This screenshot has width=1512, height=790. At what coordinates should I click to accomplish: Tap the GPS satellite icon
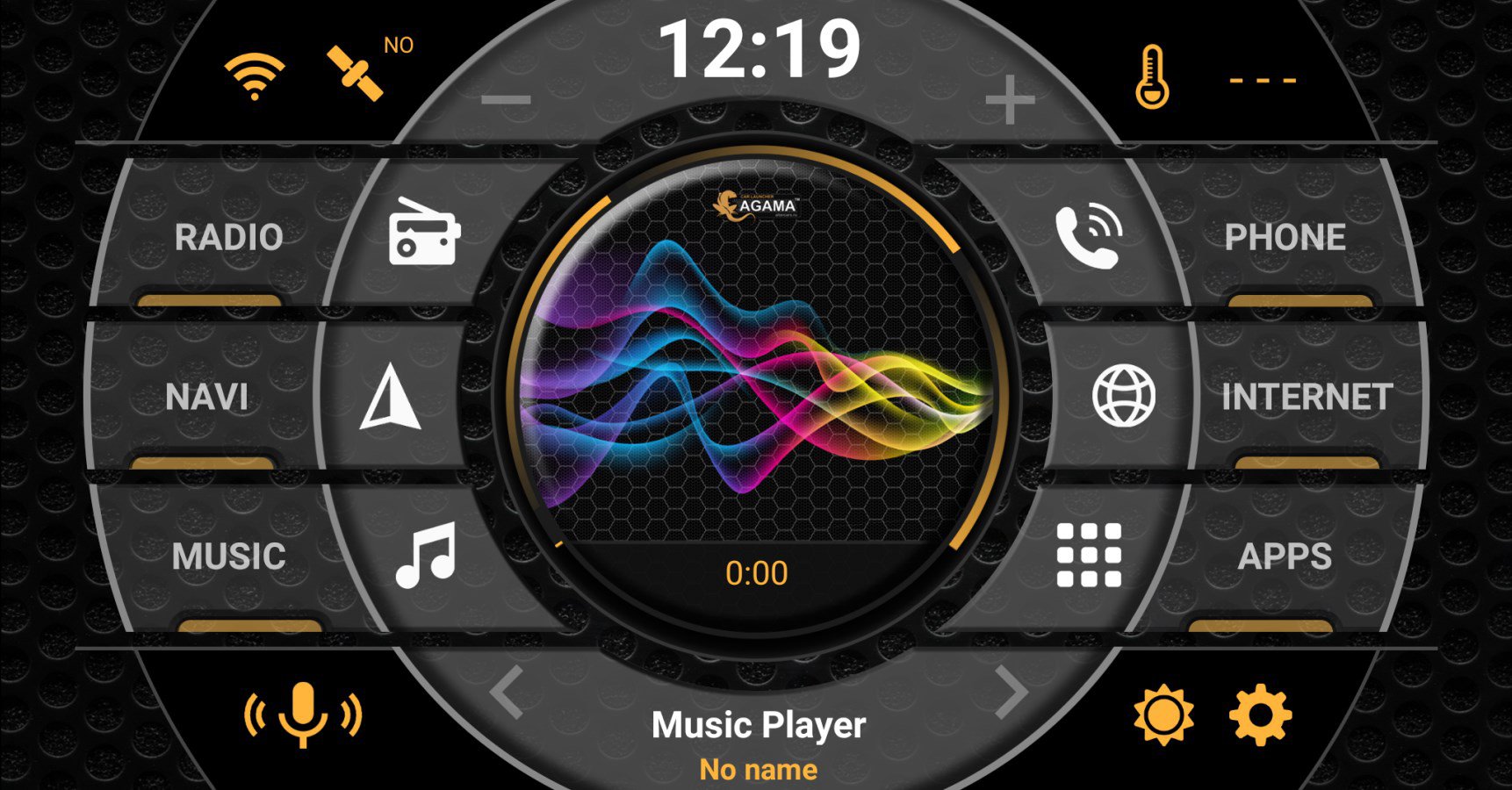(356, 73)
